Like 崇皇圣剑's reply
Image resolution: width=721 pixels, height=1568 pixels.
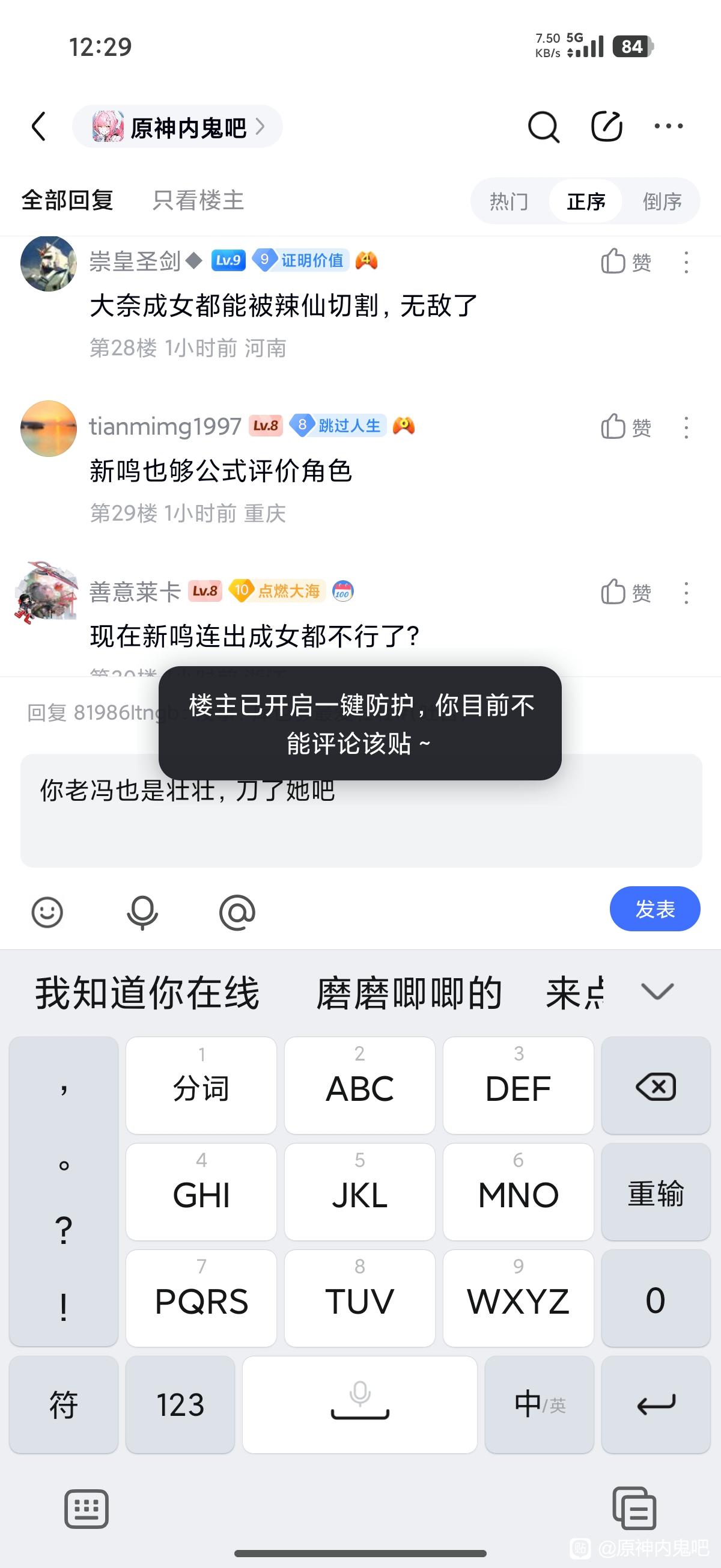(625, 262)
